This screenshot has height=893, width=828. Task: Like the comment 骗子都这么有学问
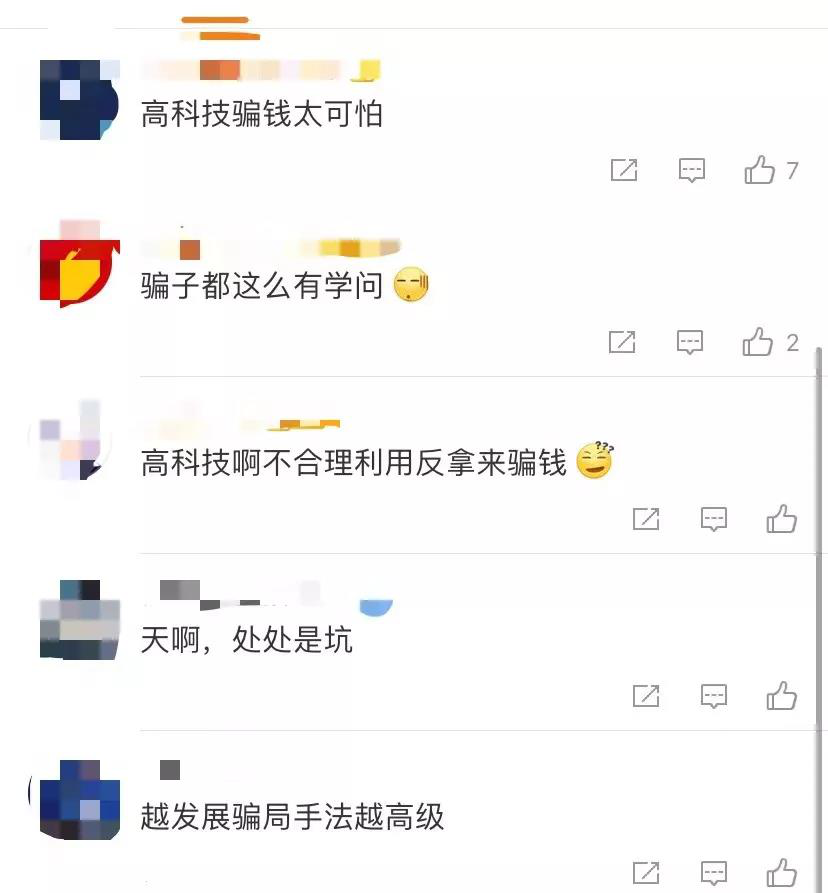758,343
